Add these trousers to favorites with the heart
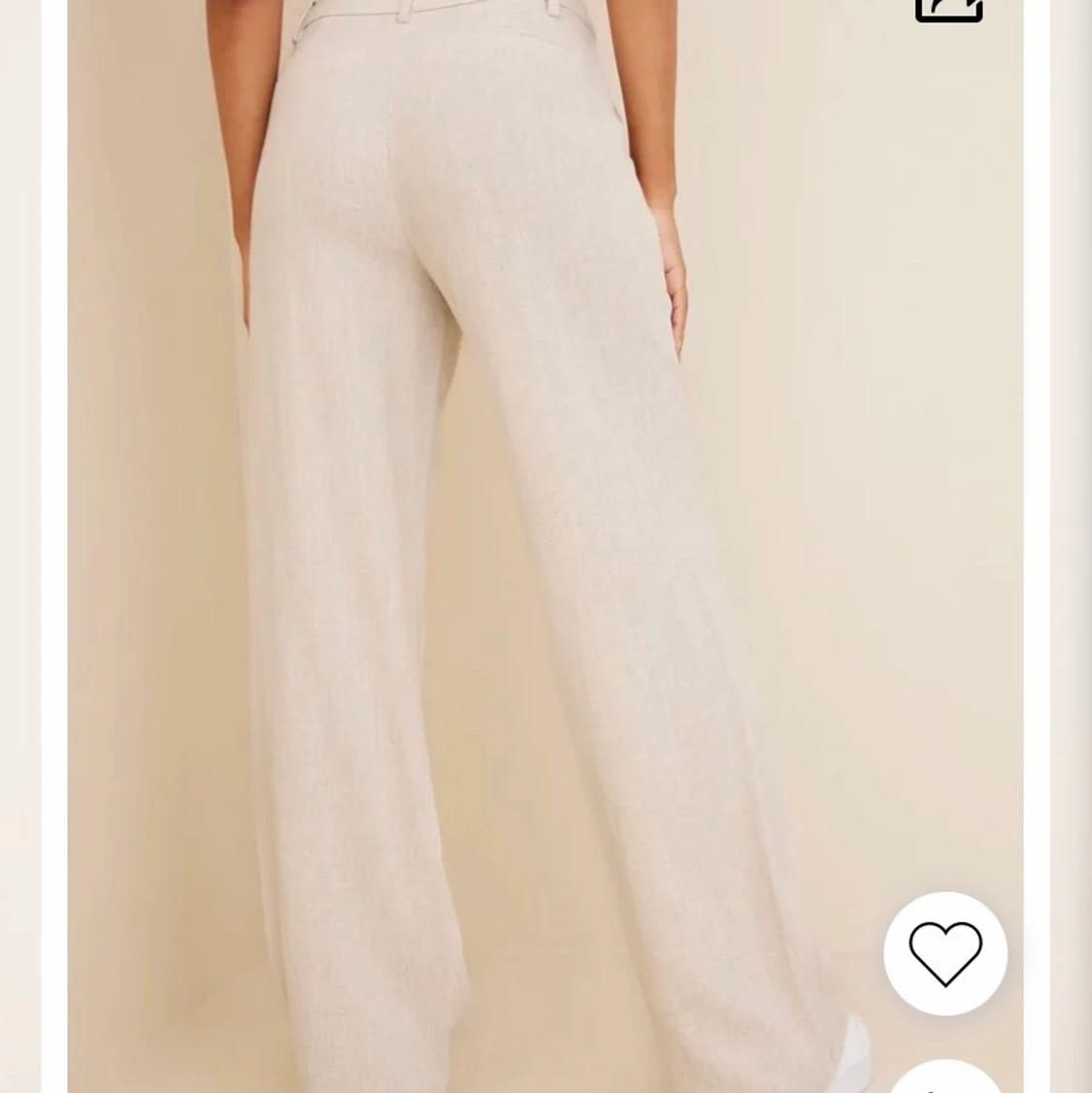The height and width of the screenshot is (1093, 1092). (x=944, y=953)
